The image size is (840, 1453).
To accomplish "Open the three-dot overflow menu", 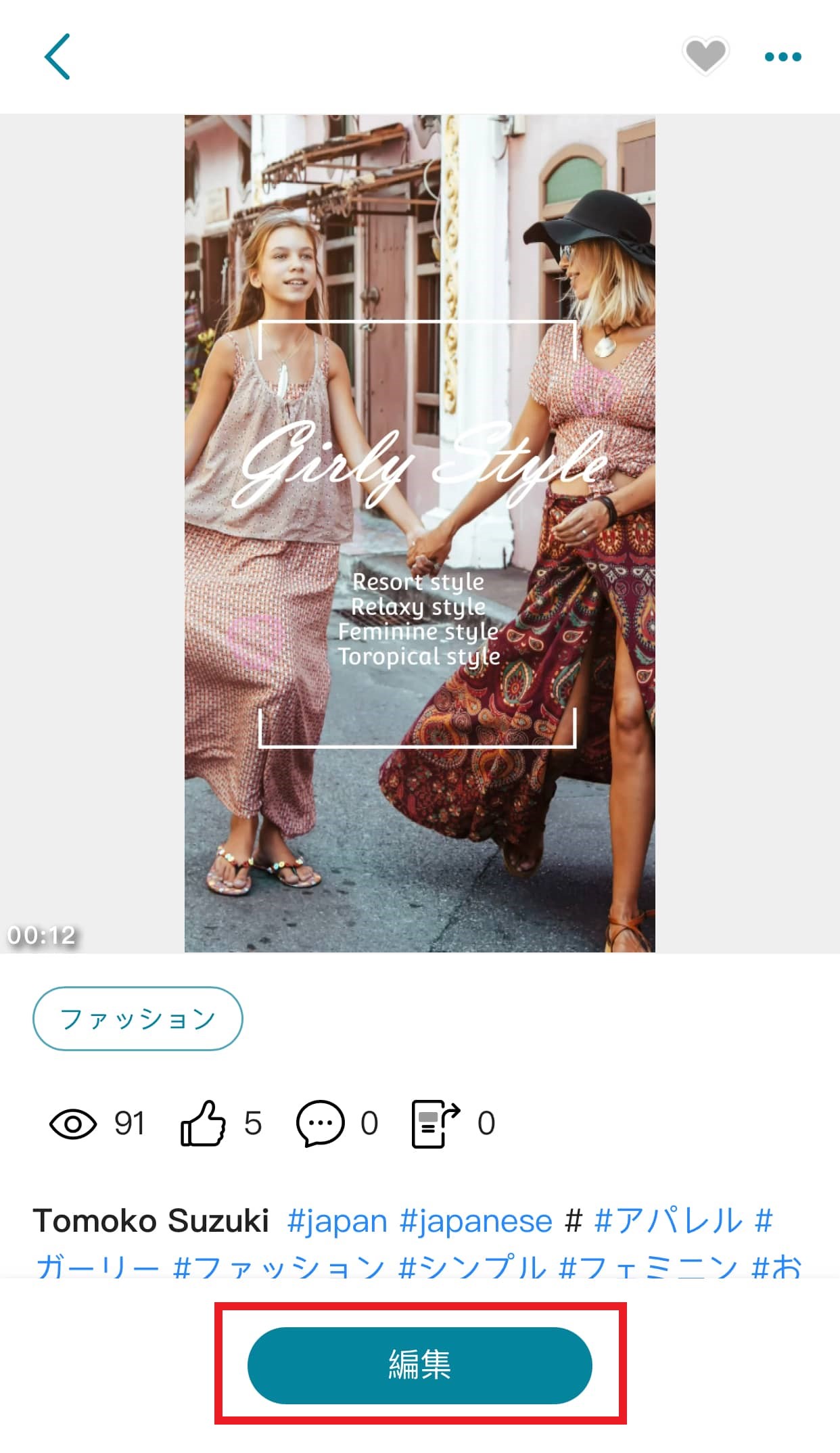I will (783, 57).
